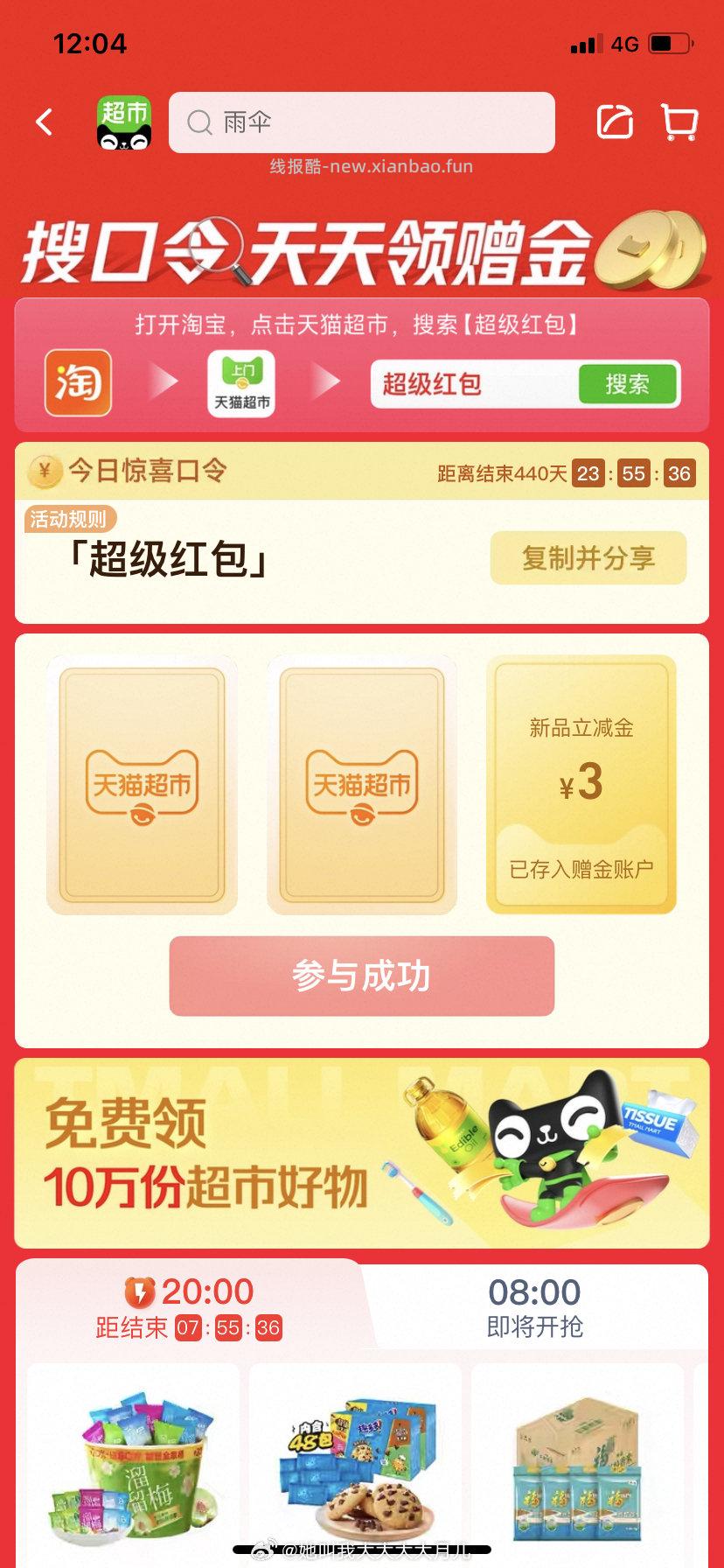Viewport: 724px width, 1568px height.
Task: Open the 参与成功 status banner
Action: click(x=361, y=978)
